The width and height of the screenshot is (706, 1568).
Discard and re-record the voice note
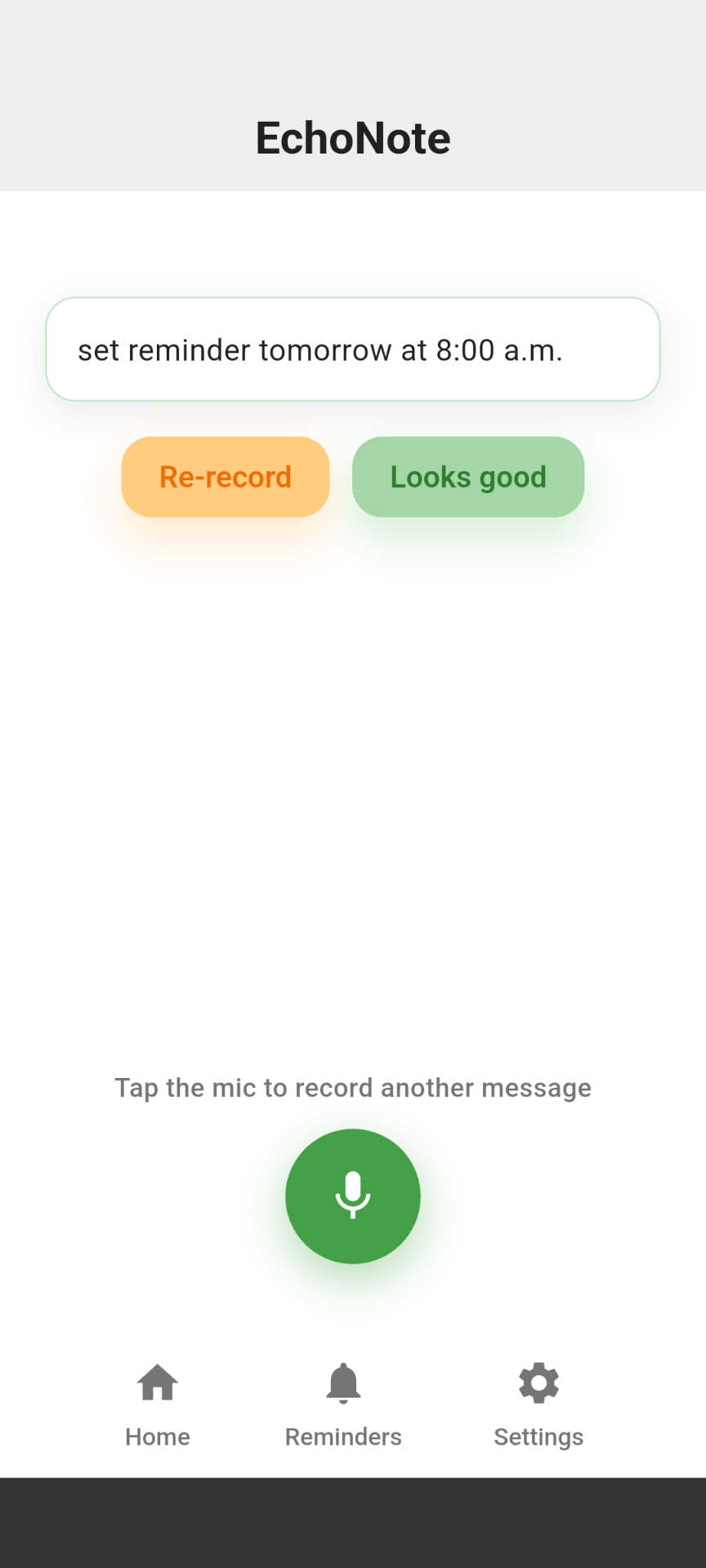click(225, 477)
